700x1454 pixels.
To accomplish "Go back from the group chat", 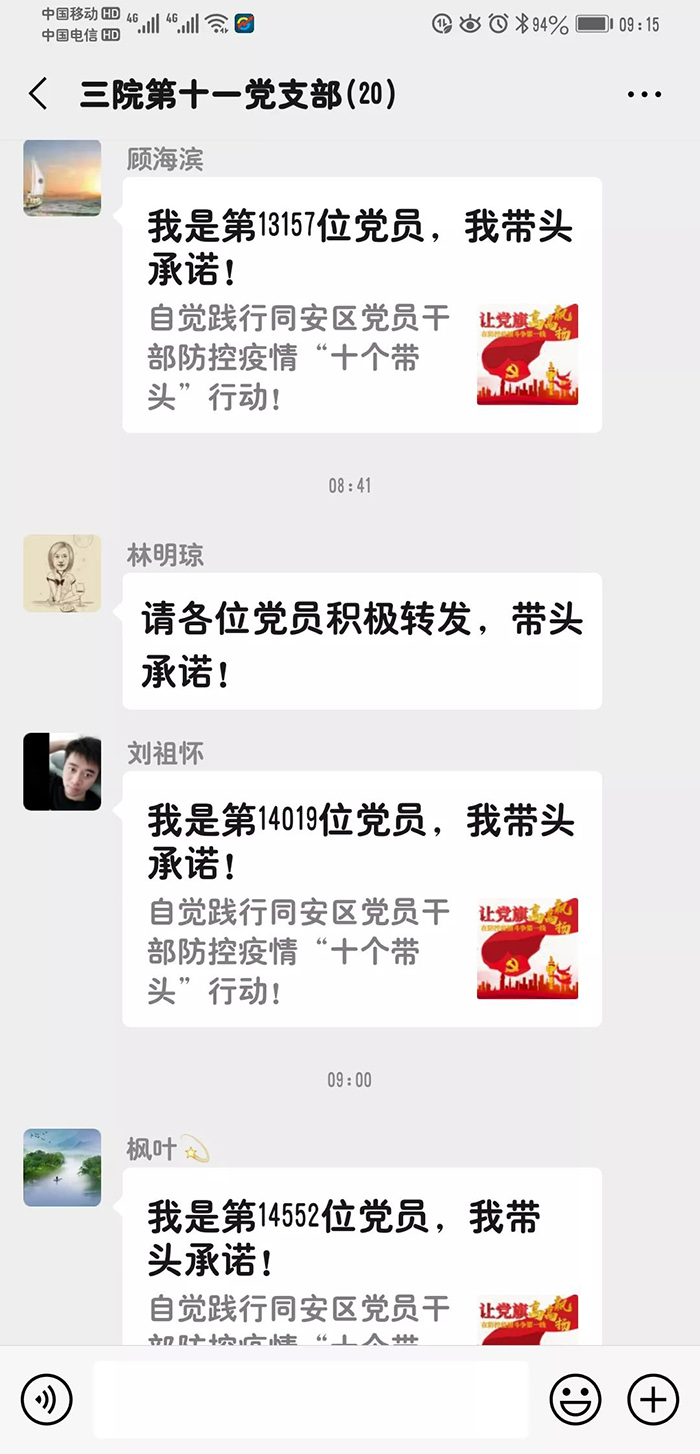I will click(38, 95).
